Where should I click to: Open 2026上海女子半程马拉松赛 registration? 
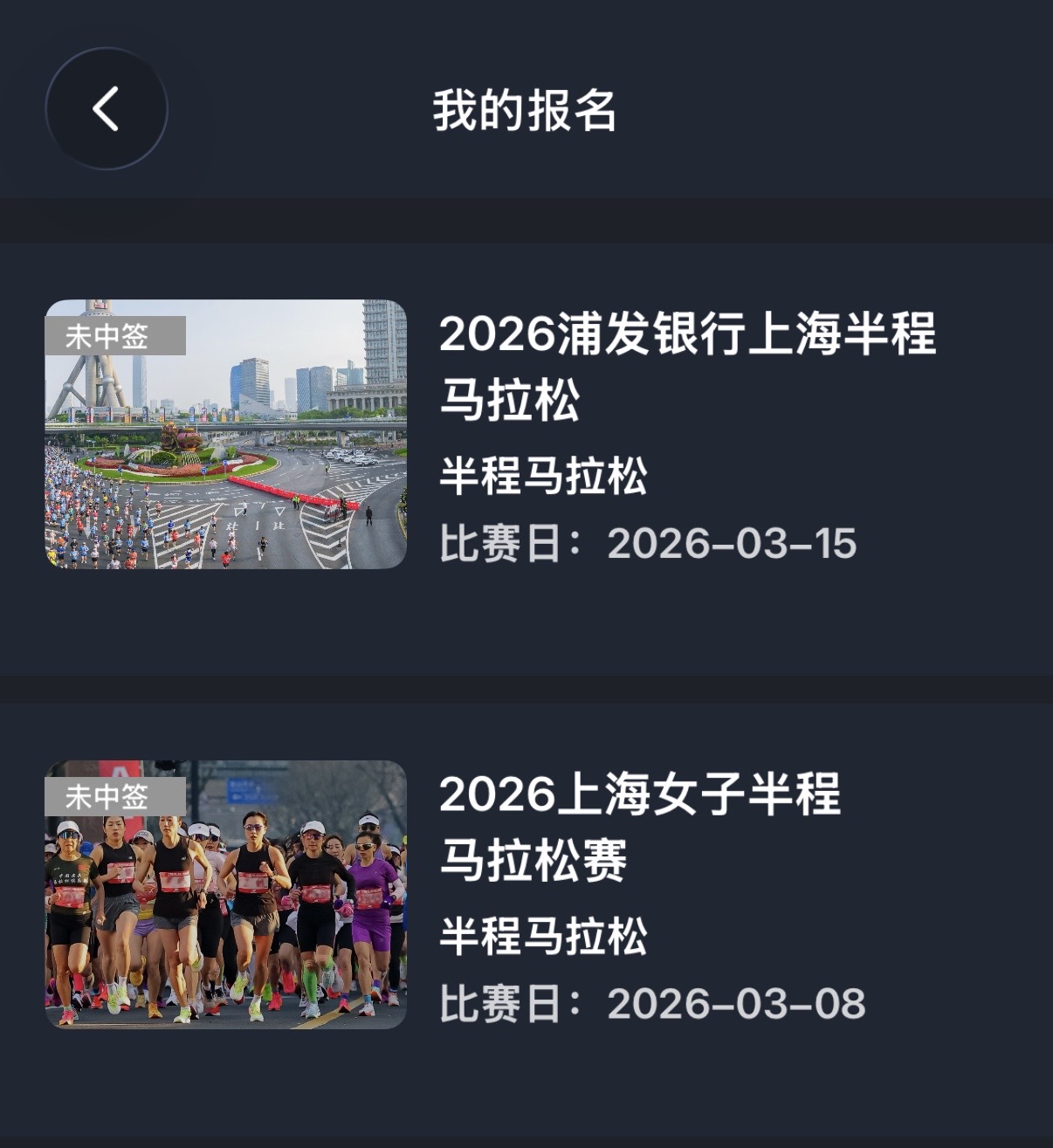tap(639, 827)
